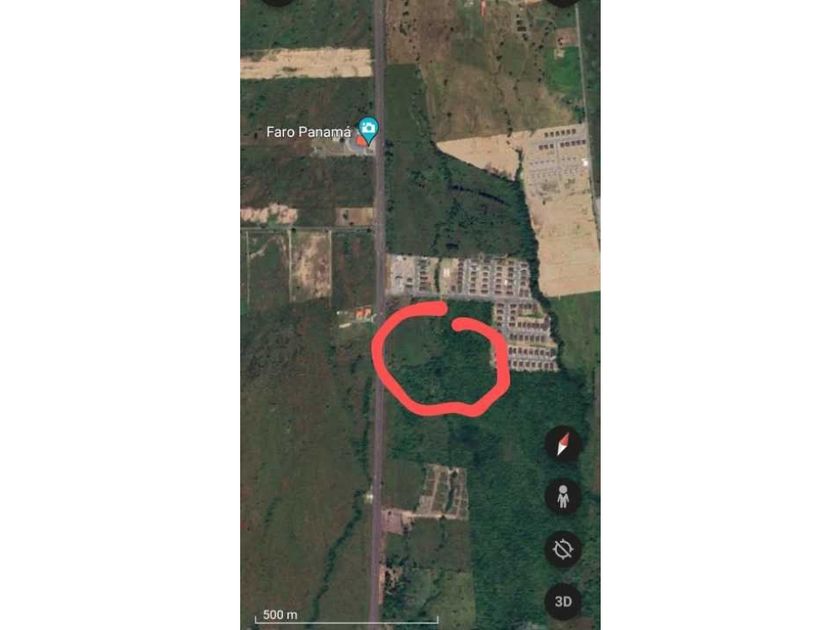Open the Faro Panamá photo marker

point(369,128)
